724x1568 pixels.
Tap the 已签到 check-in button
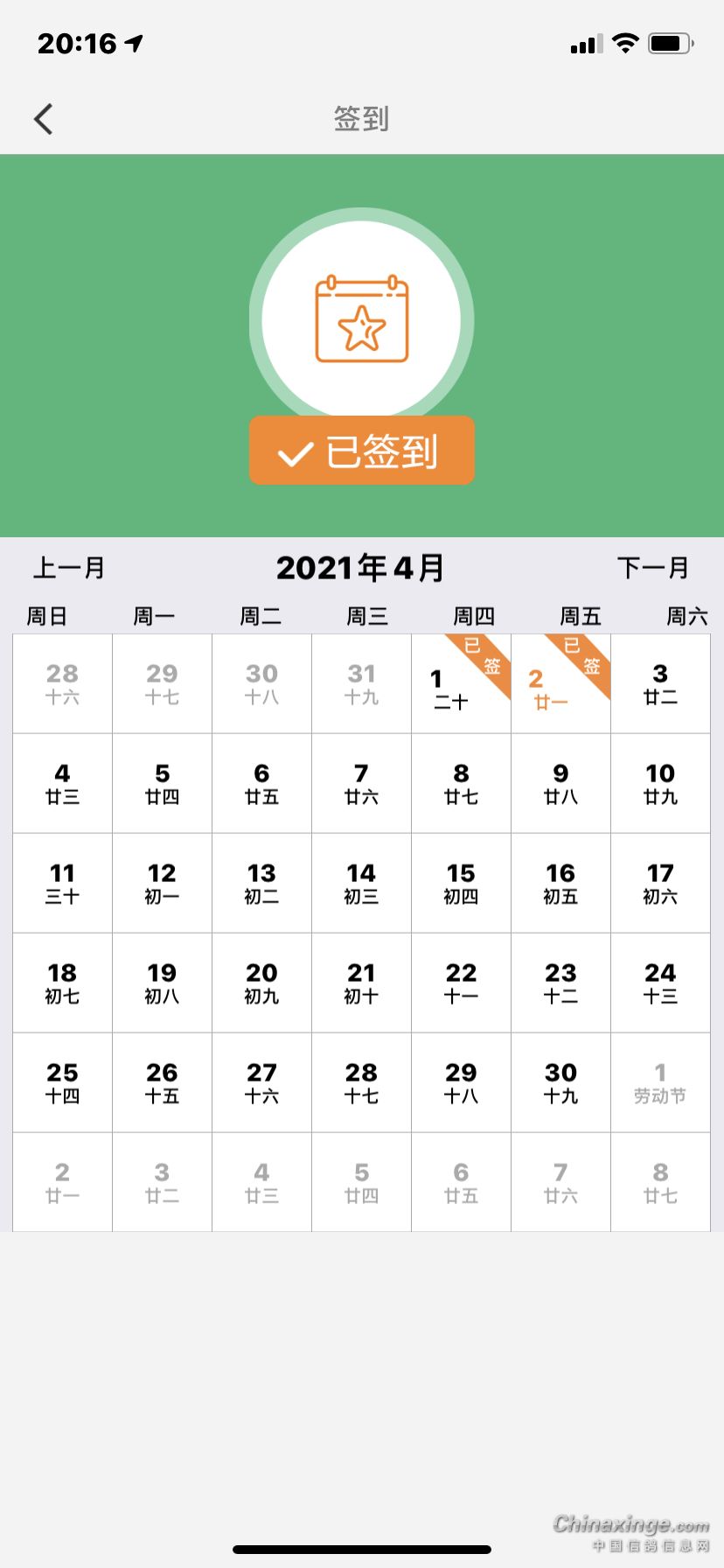tap(362, 451)
